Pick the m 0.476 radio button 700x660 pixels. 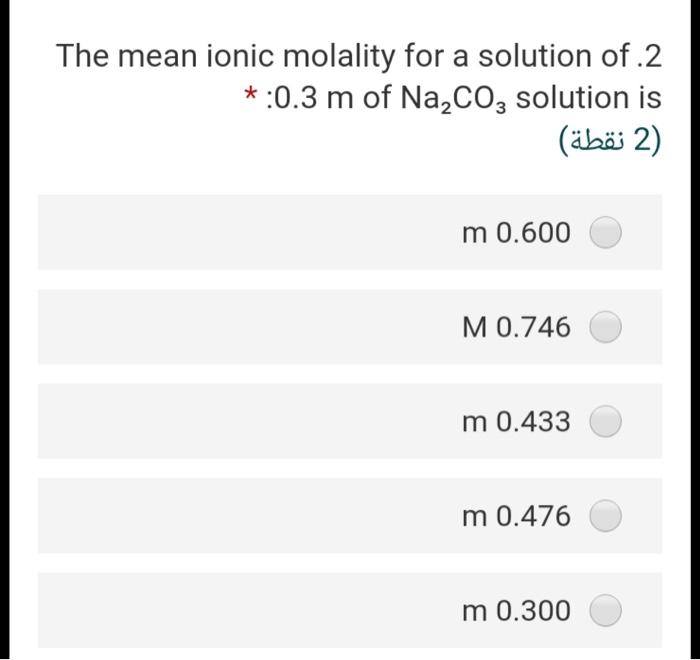point(606,516)
